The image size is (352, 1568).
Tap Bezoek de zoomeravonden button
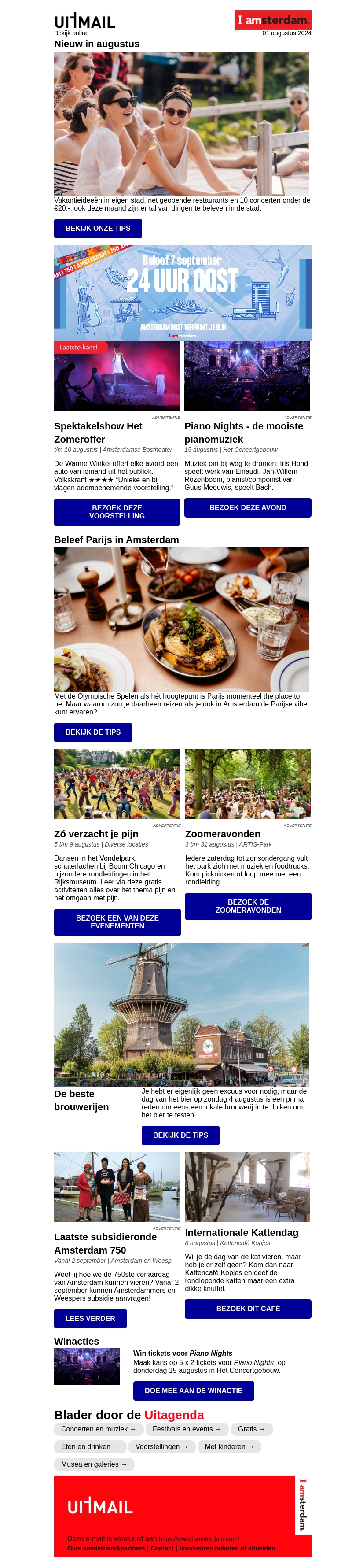click(248, 906)
